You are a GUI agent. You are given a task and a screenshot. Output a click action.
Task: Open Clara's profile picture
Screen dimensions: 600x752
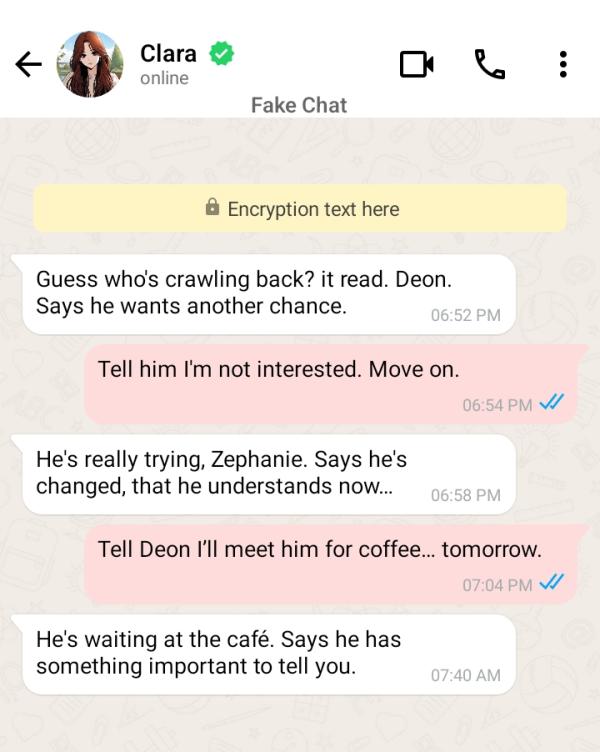[91, 64]
